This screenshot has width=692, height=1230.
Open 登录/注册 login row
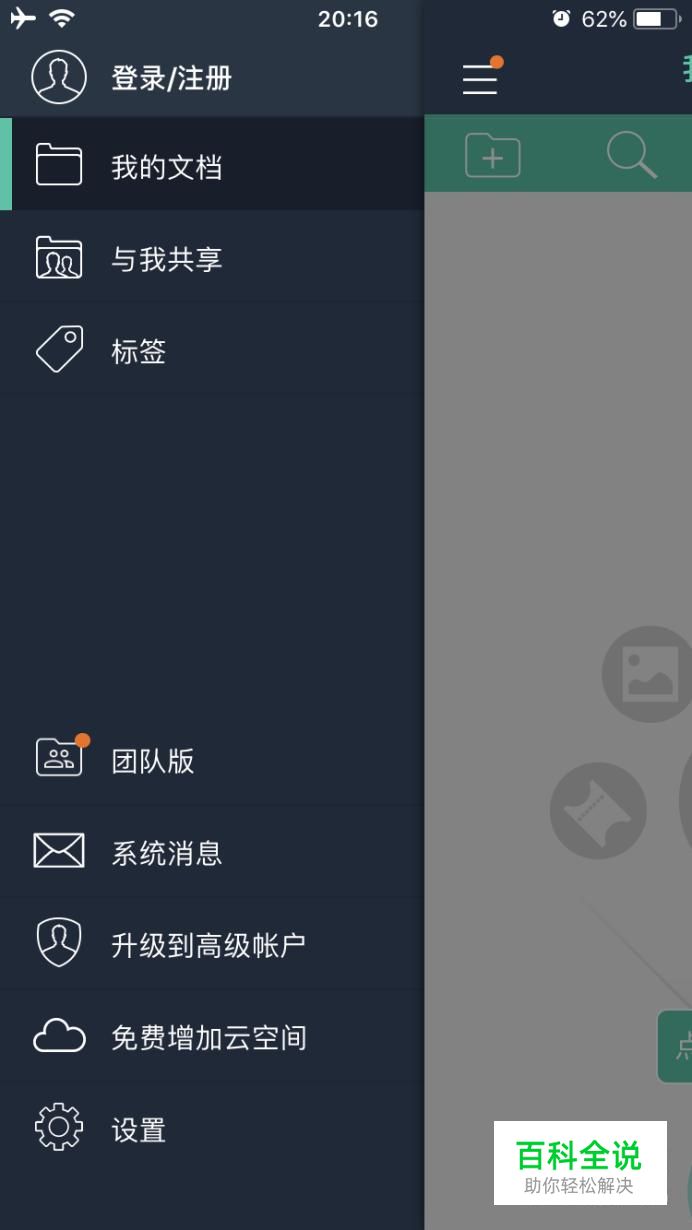coord(170,78)
